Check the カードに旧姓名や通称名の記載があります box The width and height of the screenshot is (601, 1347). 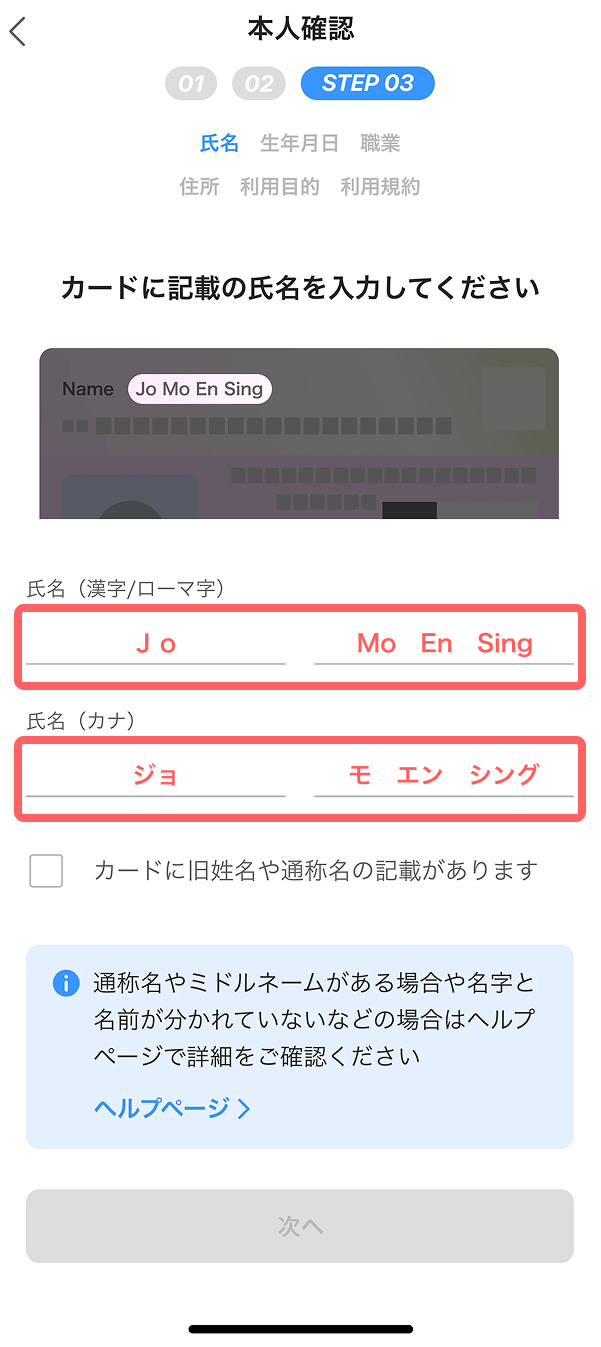pos(46,871)
